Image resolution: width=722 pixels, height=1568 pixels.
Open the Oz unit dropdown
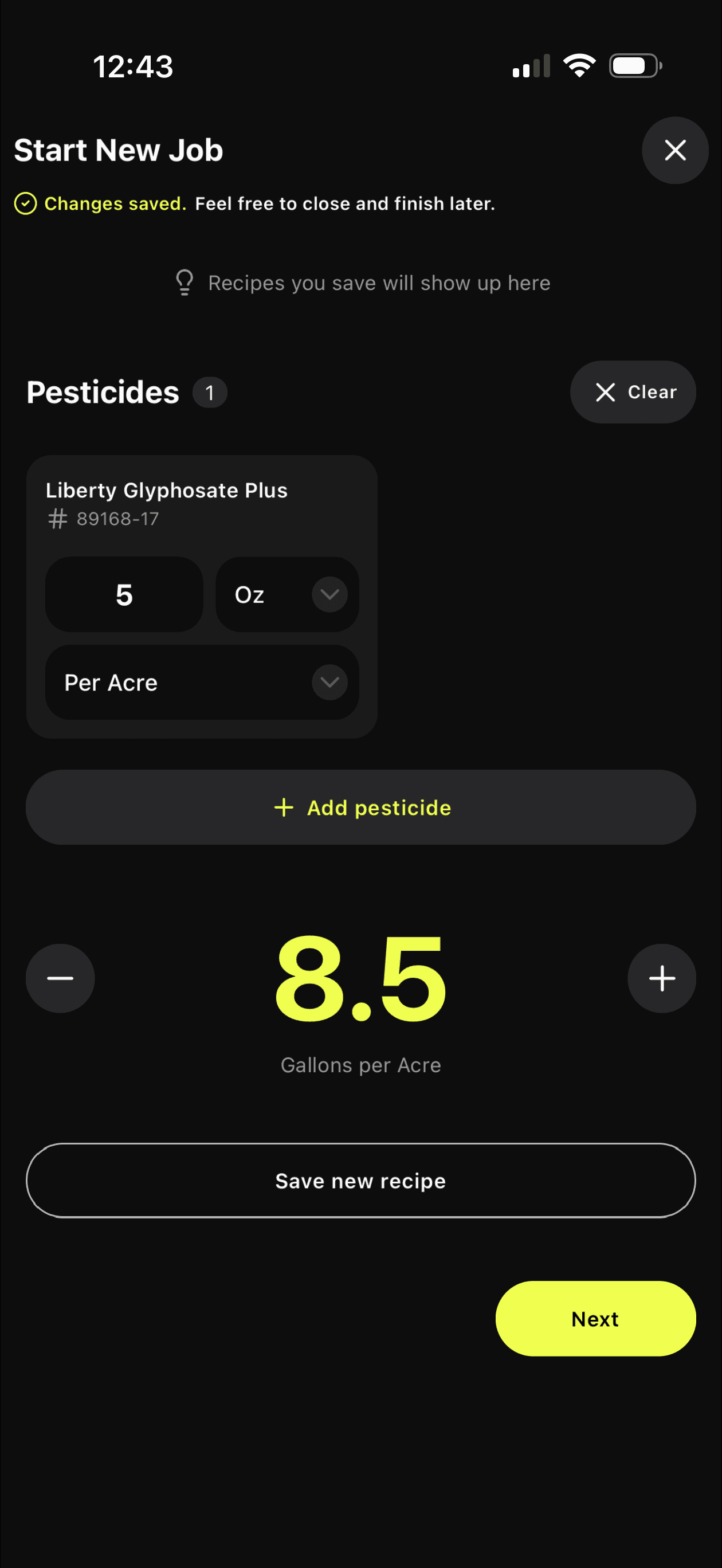pos(287,595)
